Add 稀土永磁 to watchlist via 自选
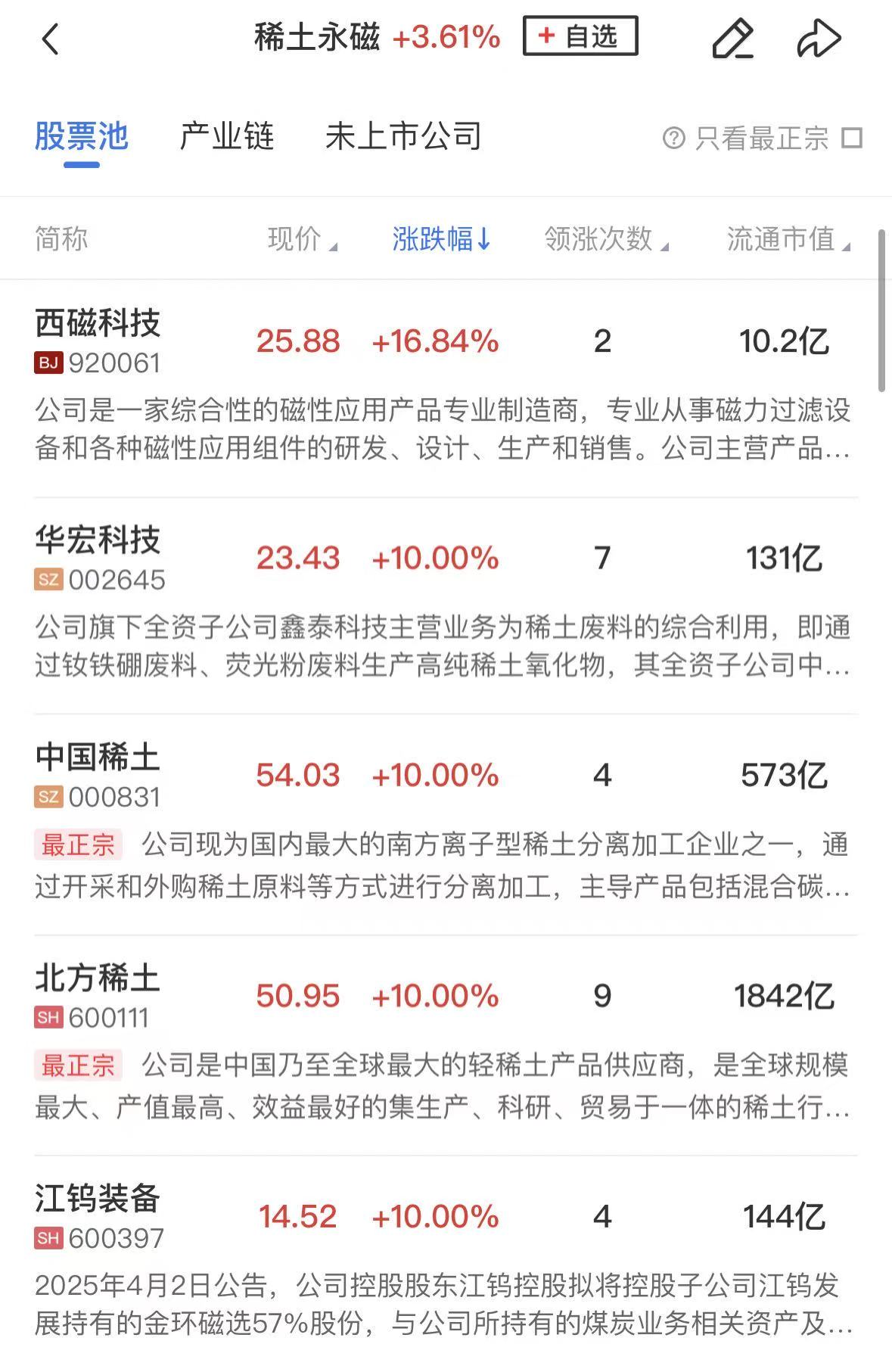 (580, 36)
